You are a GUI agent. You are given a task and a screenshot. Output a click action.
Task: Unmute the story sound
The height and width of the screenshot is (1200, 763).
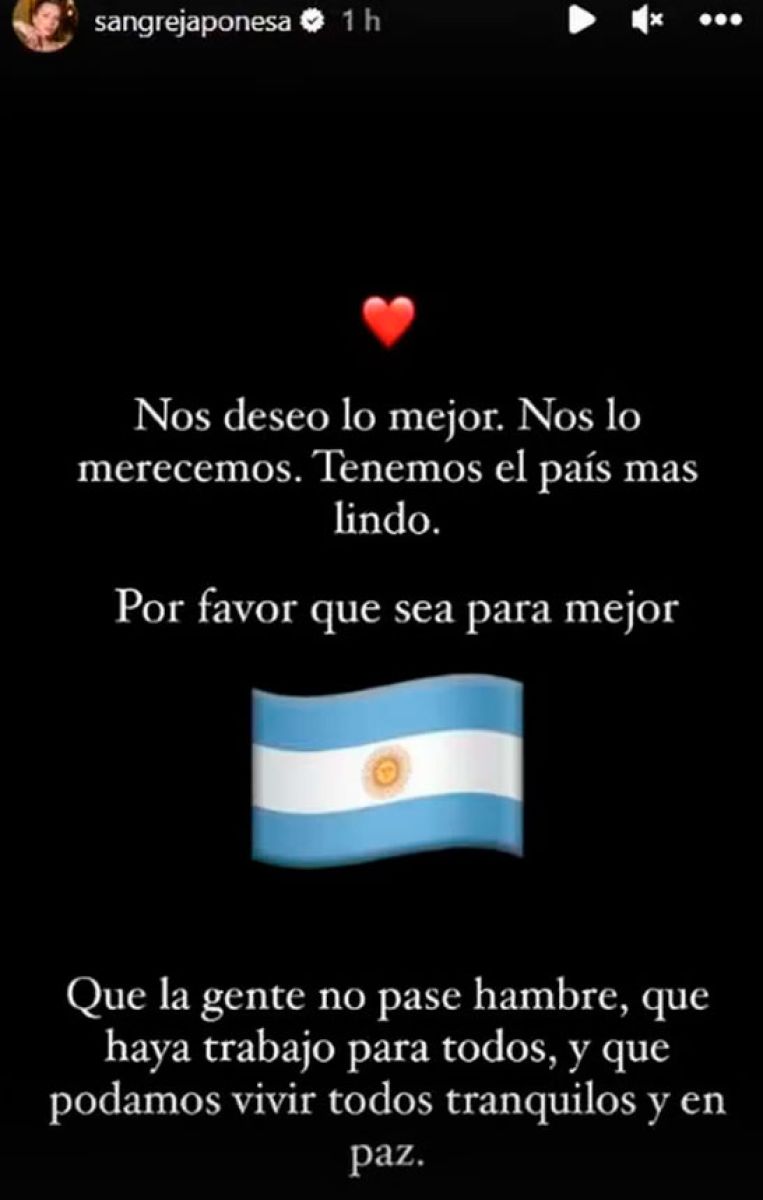tap(648, 21)
